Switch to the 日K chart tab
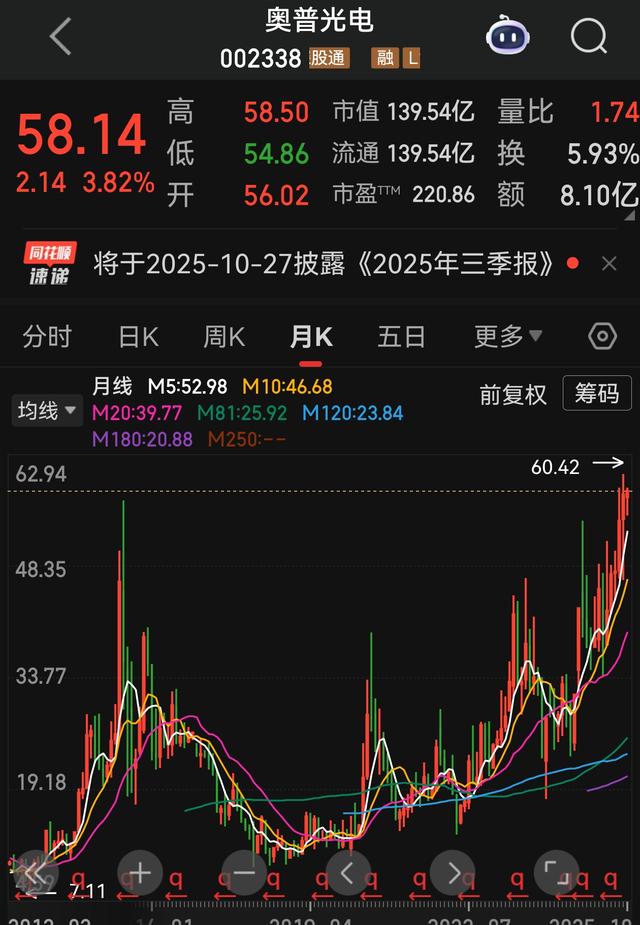This screenshot has width=640, height=925. click(138, 337)
